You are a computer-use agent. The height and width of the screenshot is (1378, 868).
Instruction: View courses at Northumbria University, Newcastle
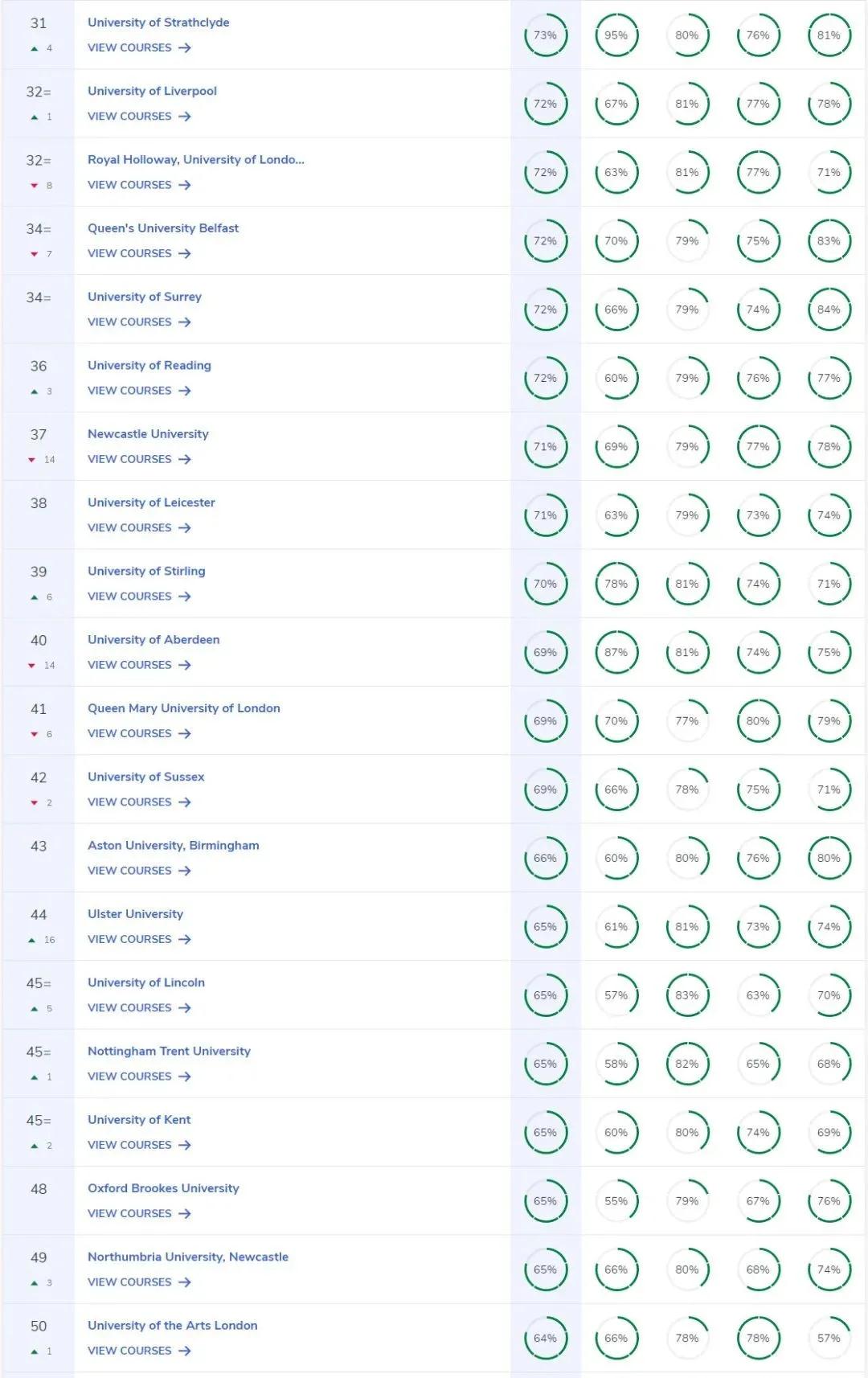[138, 1282]
